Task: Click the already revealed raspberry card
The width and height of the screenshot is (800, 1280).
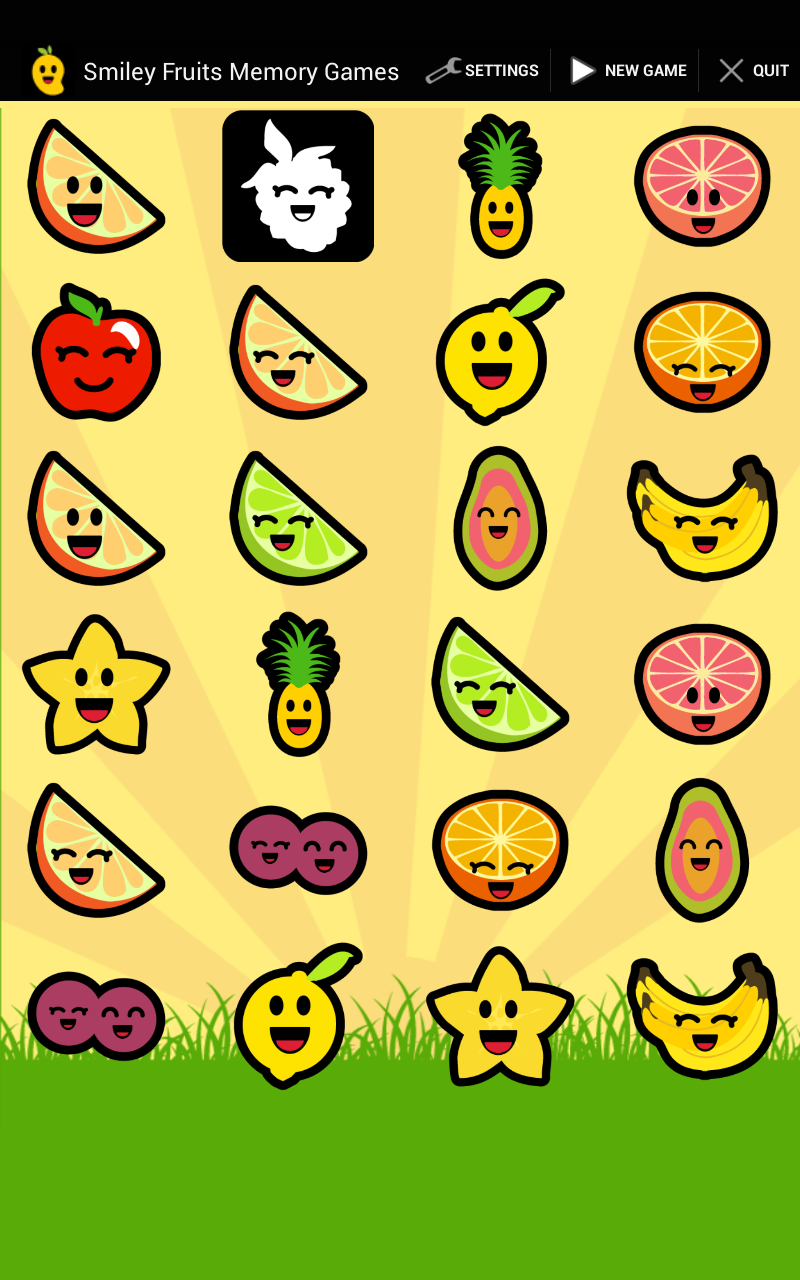Action: pyautogui.click(x=298, y=185)
